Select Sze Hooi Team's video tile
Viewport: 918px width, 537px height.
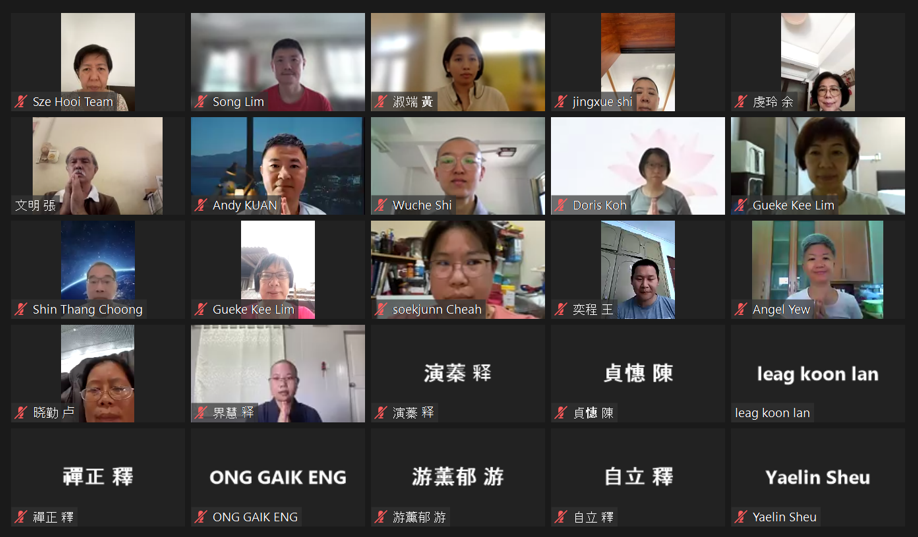(x=98, y=61)
